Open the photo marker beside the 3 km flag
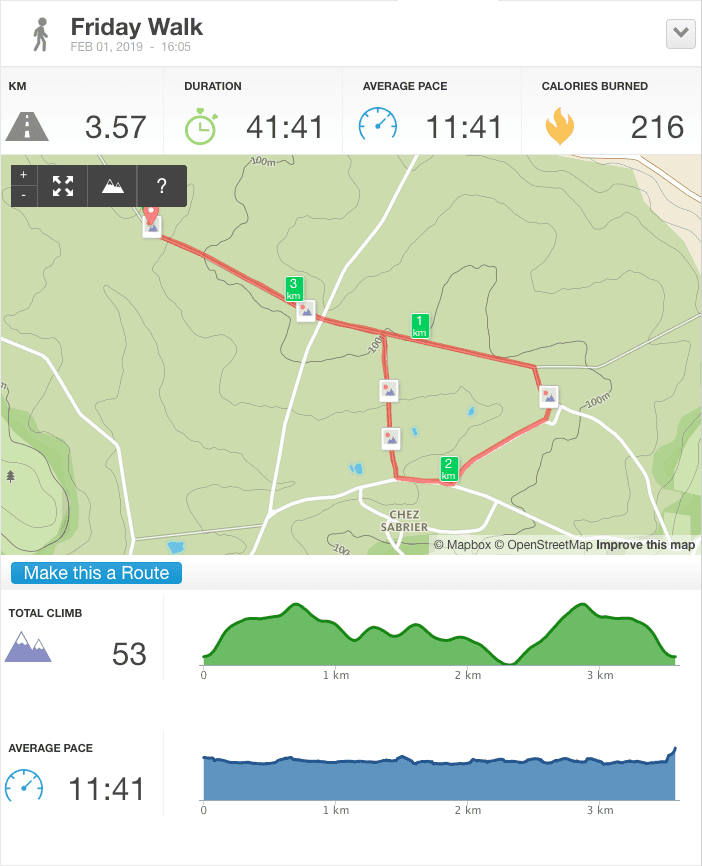Viewport: 702px width, 866px height. pyautogui.click(x=306, y=310)
